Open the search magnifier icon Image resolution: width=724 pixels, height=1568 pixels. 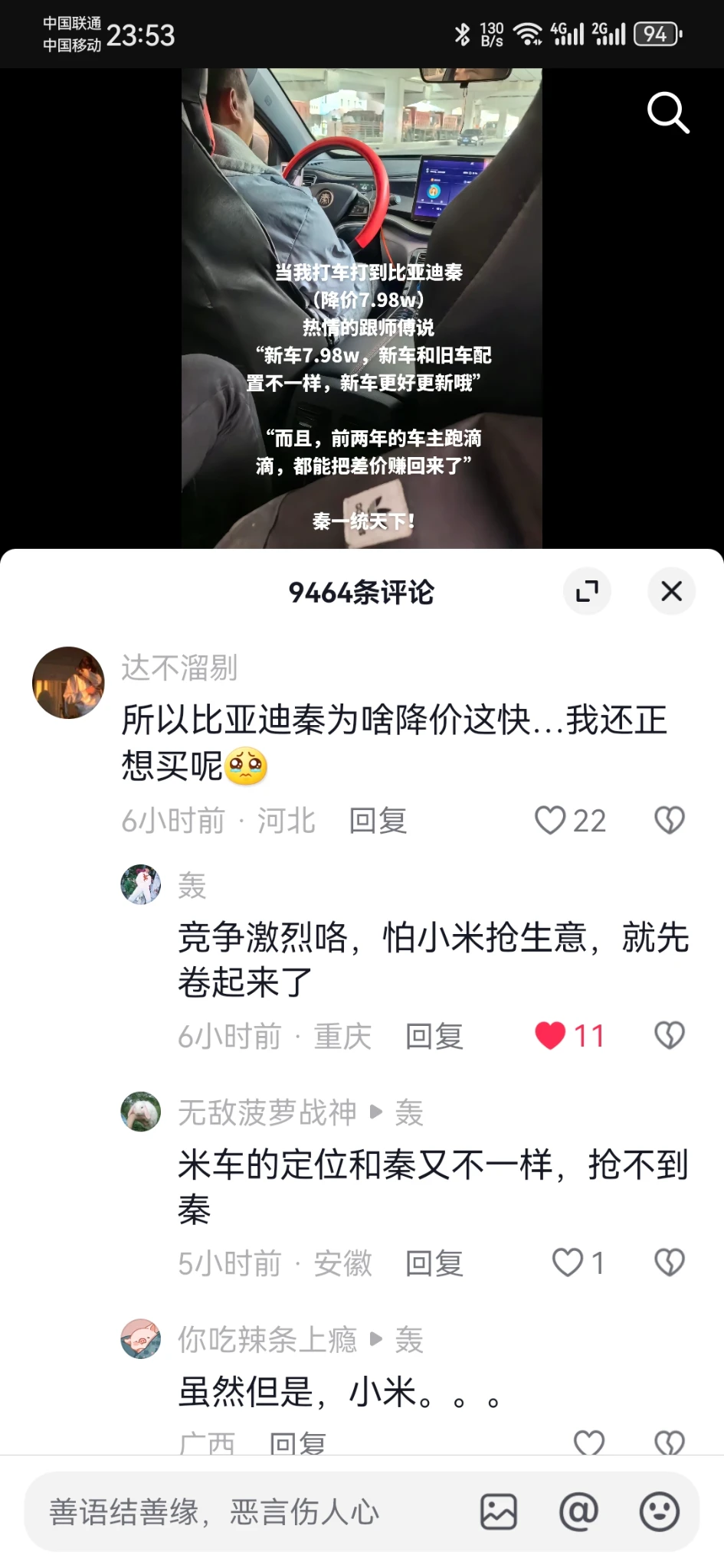click(667, 113)
